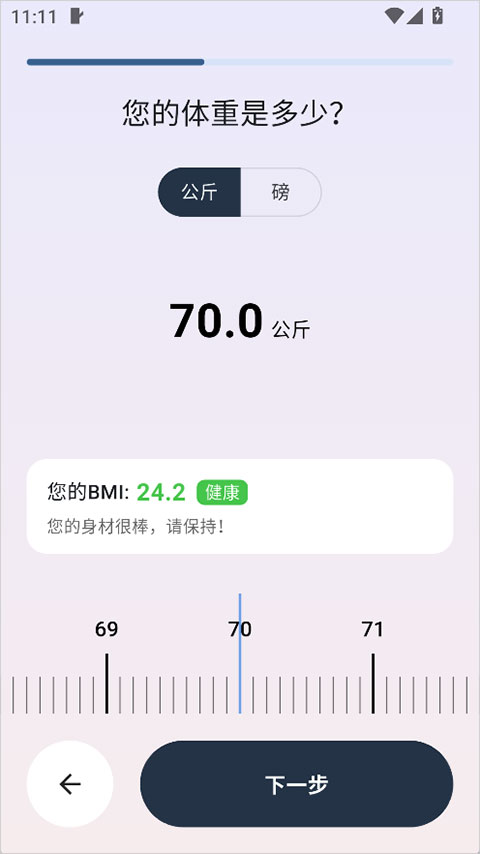Select the 公斤 unit option
This screenshot has height=854, width=480.
tap(199, 192)
